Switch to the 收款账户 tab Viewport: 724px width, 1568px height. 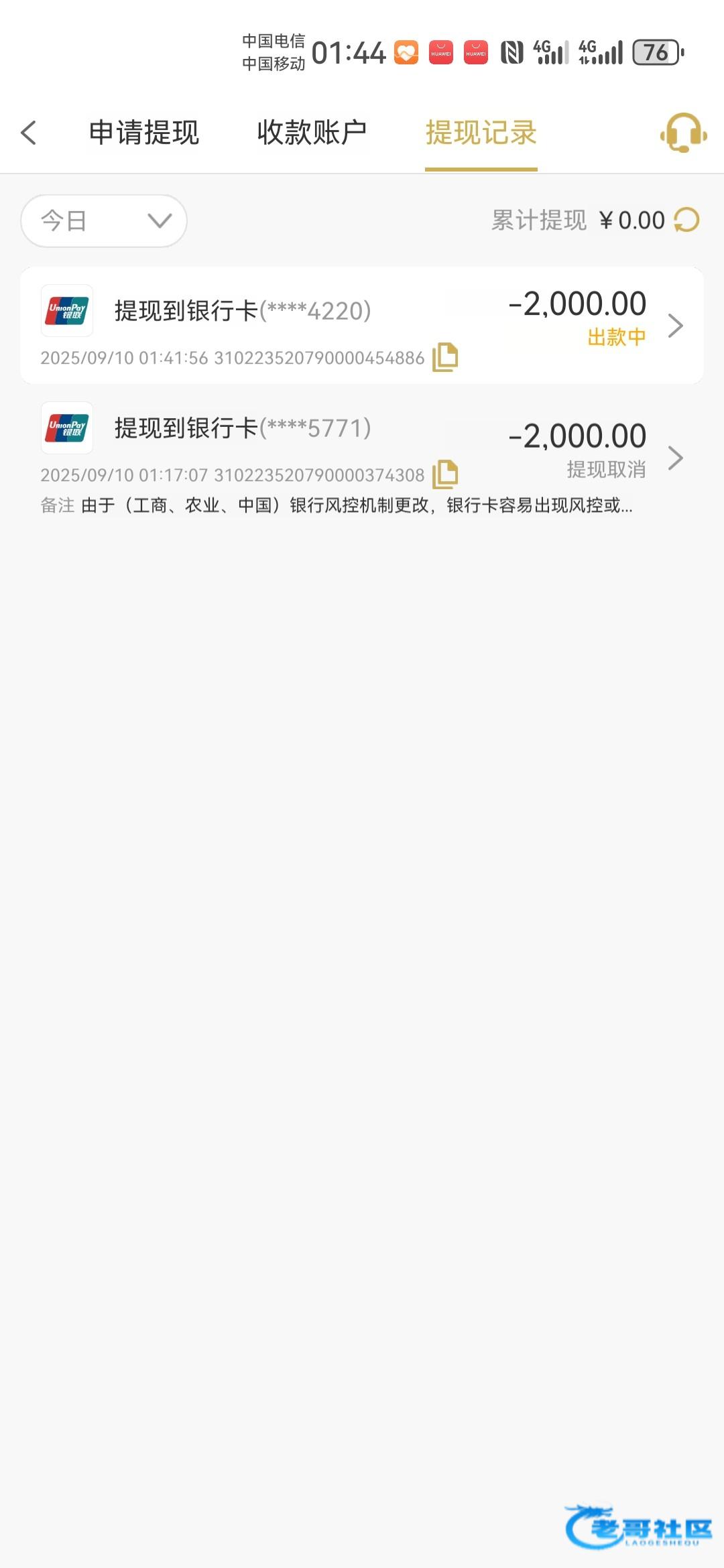[x=312, y=133]
